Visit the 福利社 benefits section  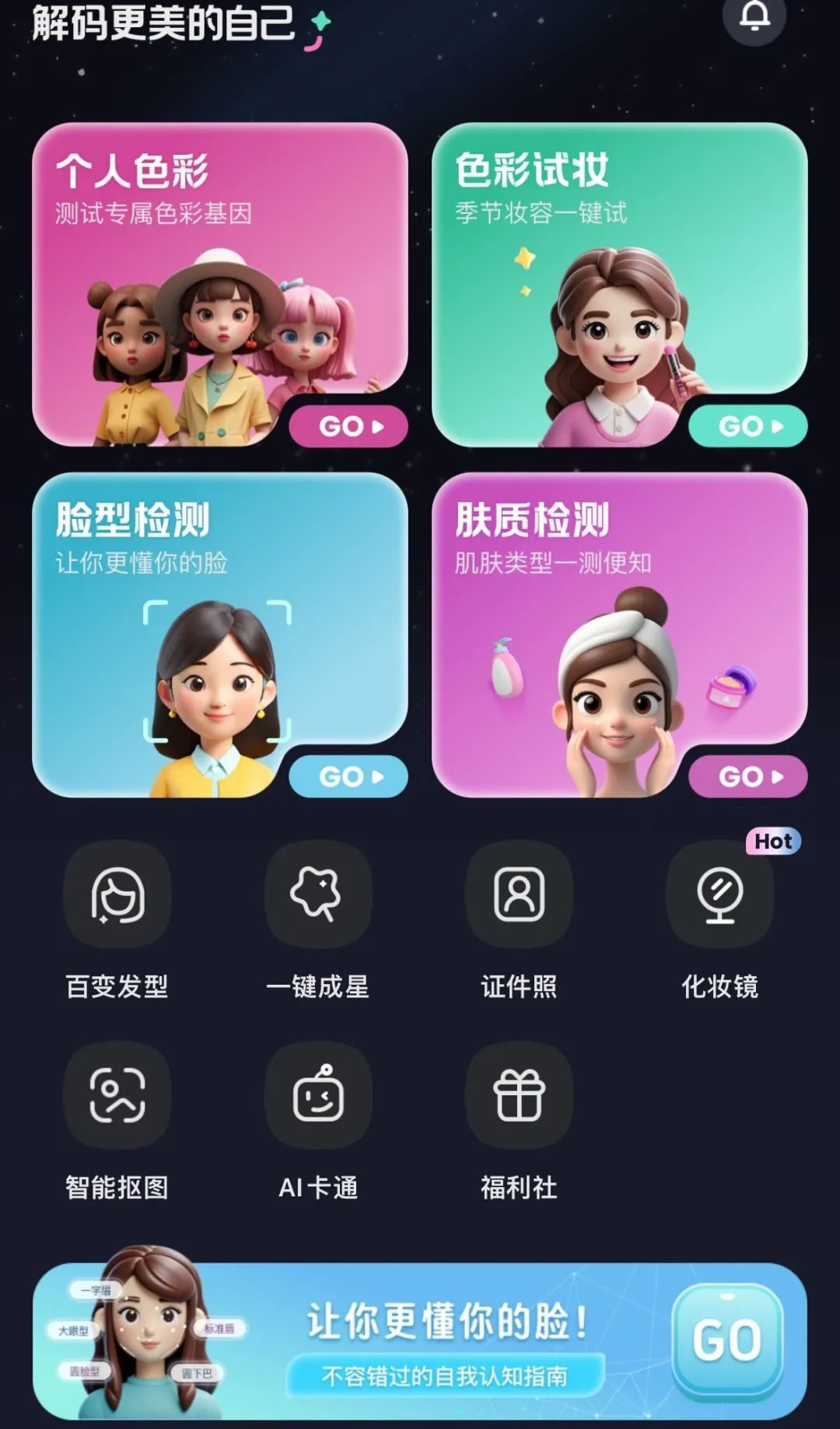point(519,1095)
